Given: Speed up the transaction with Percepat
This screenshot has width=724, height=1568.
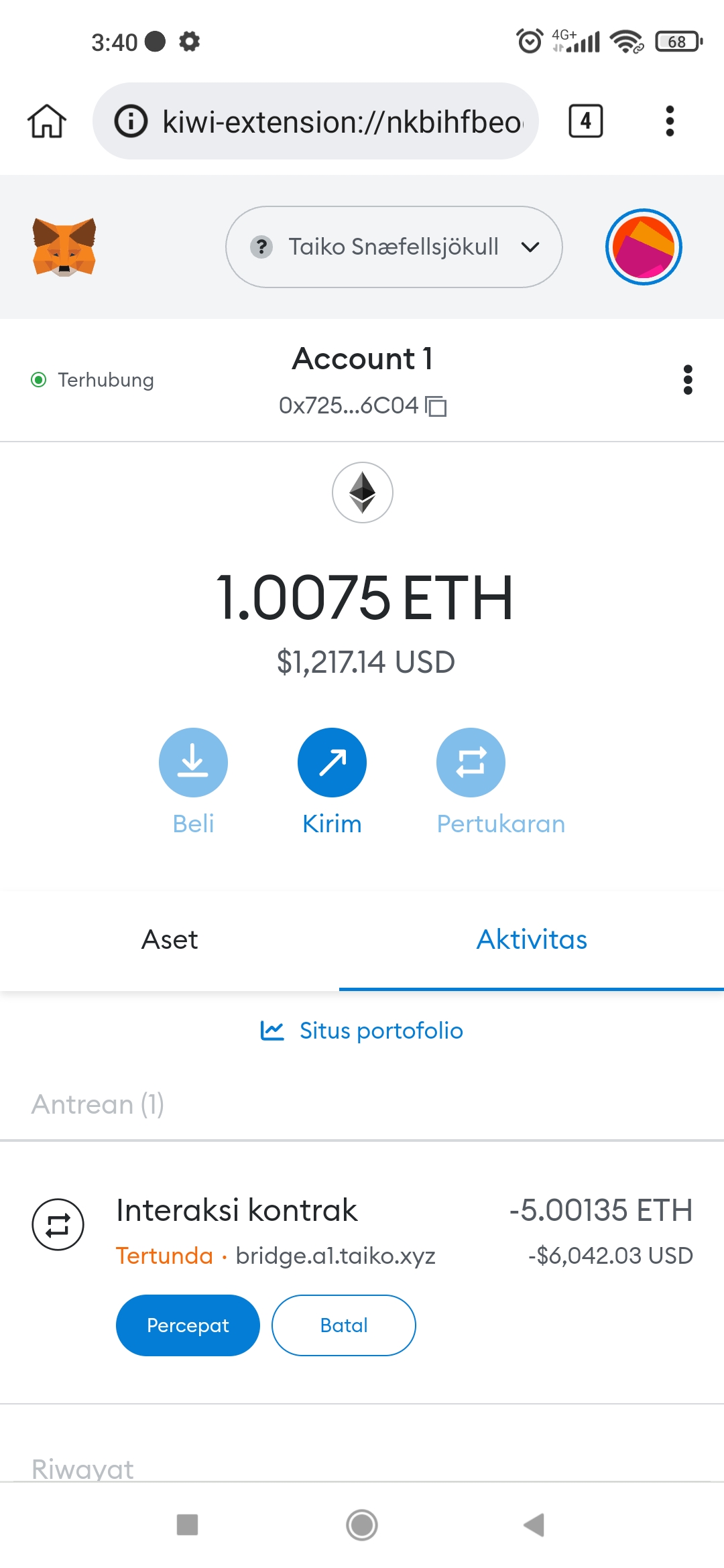Looking at the screenshot, I should pyautogui.click(x=188, y=1325).
